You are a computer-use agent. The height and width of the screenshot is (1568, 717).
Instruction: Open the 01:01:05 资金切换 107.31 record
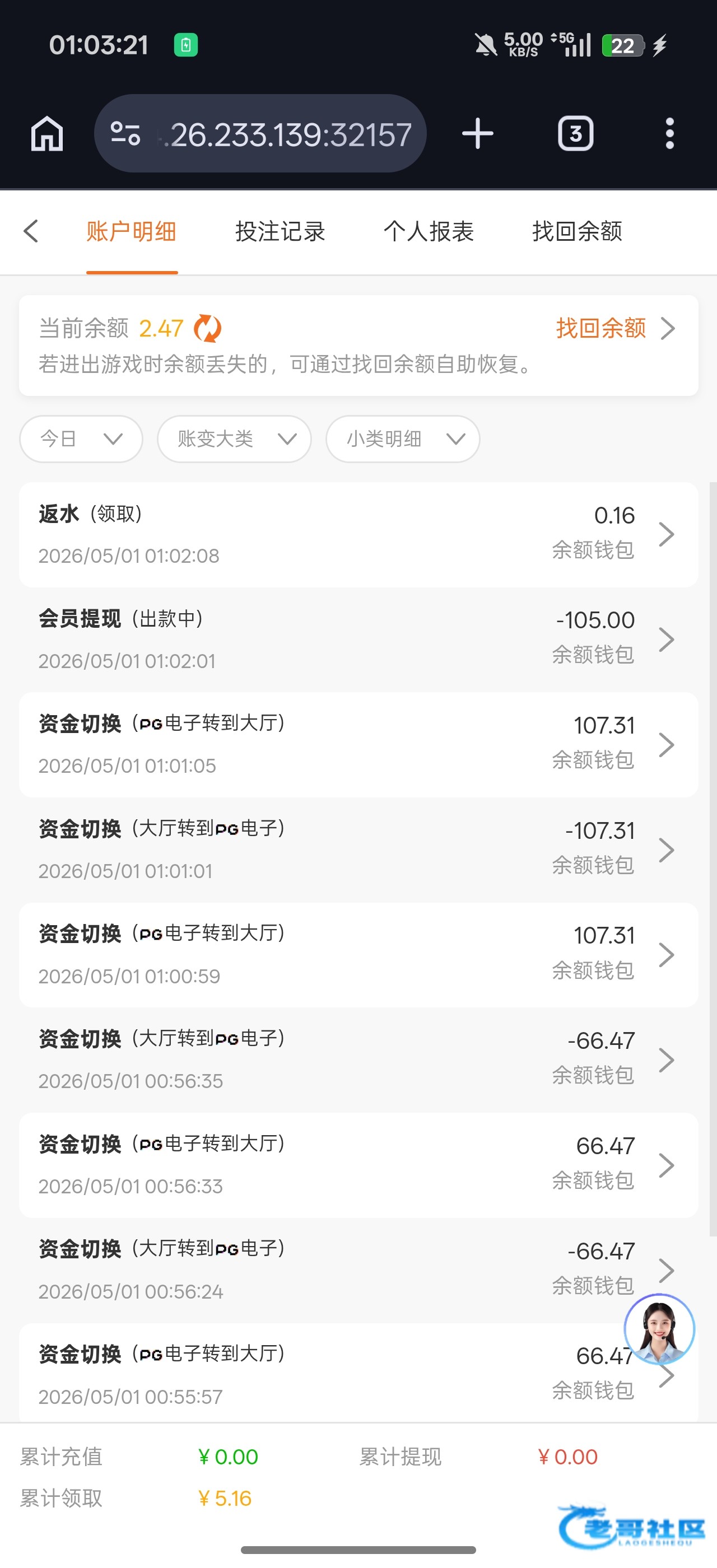(x=358, y=744)
